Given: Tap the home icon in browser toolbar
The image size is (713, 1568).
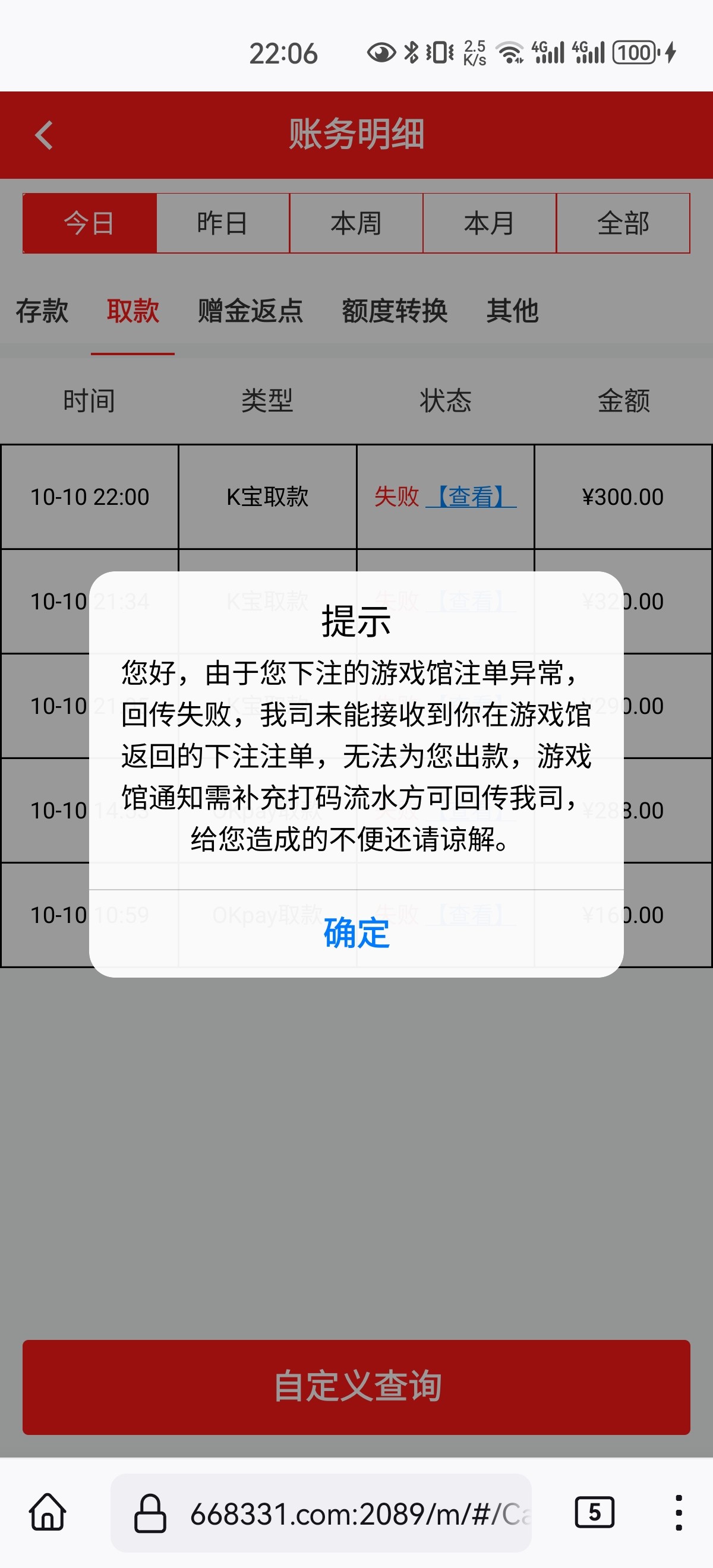Looking at the screenshot, I should pyautogui.click(x=48, y=1513).
